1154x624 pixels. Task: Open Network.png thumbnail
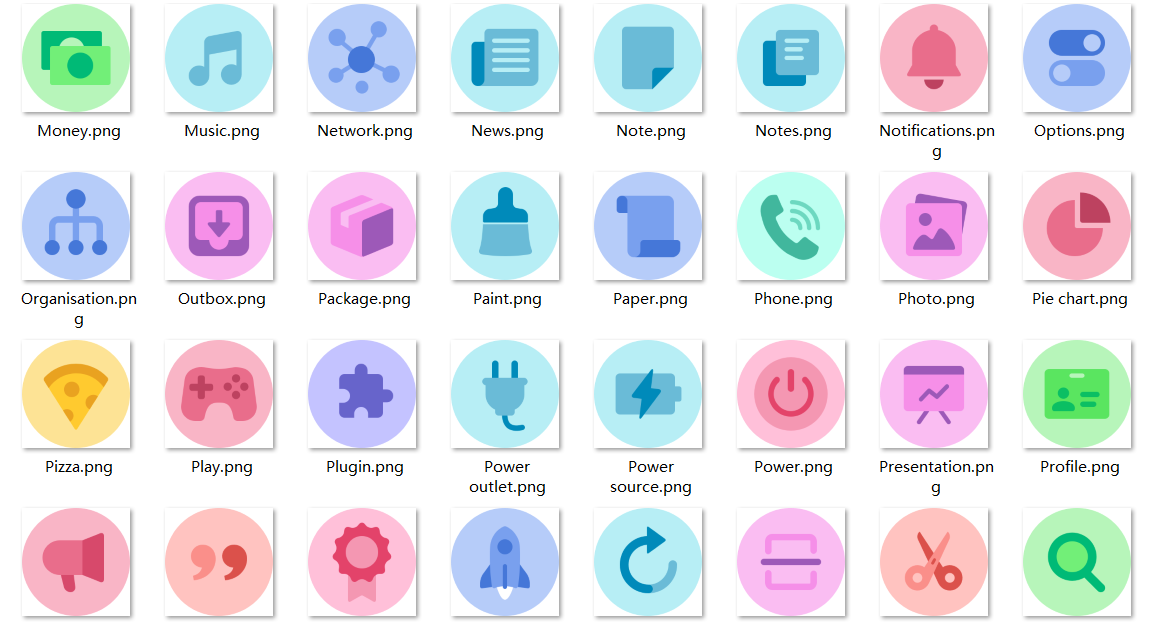(362, 58)
